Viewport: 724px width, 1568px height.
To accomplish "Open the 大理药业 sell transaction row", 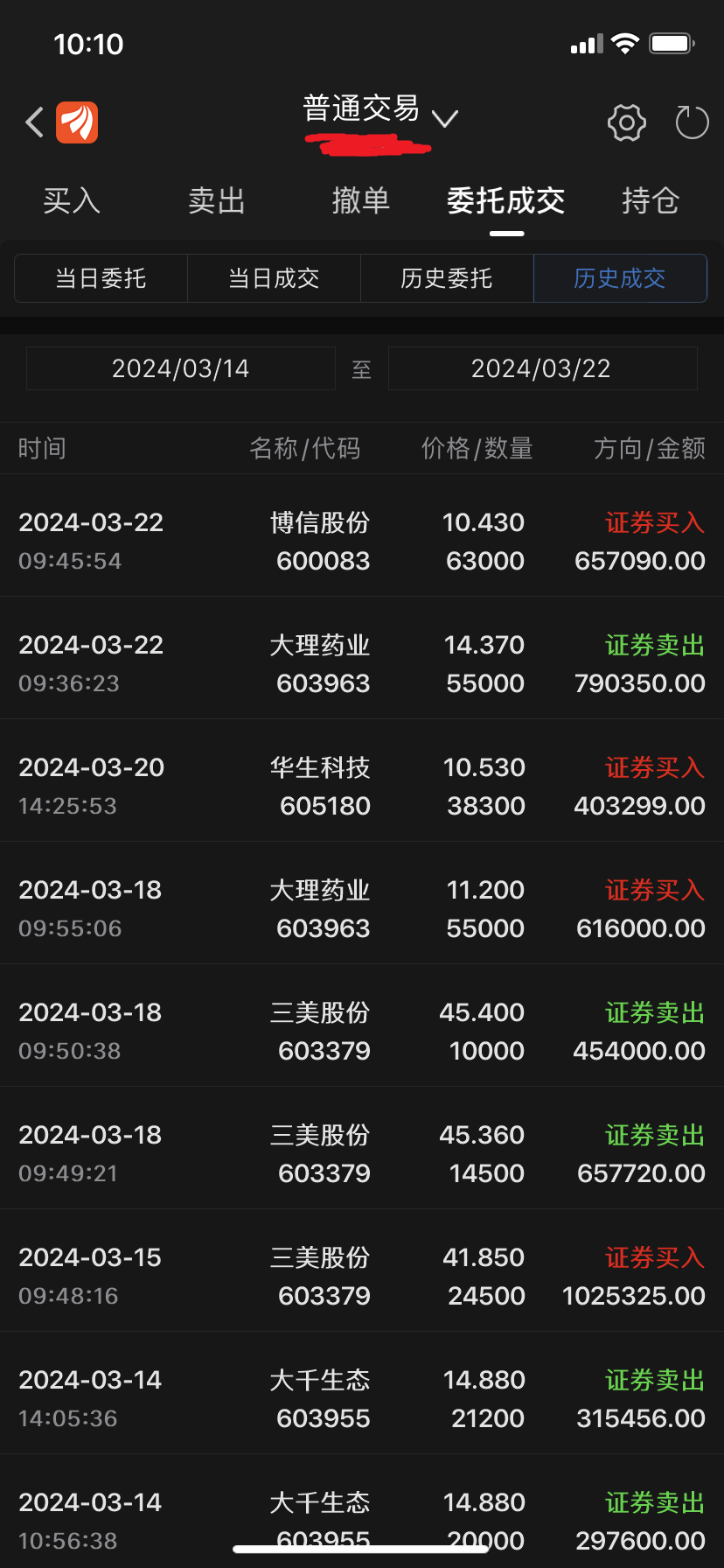I will pos(362,661).
